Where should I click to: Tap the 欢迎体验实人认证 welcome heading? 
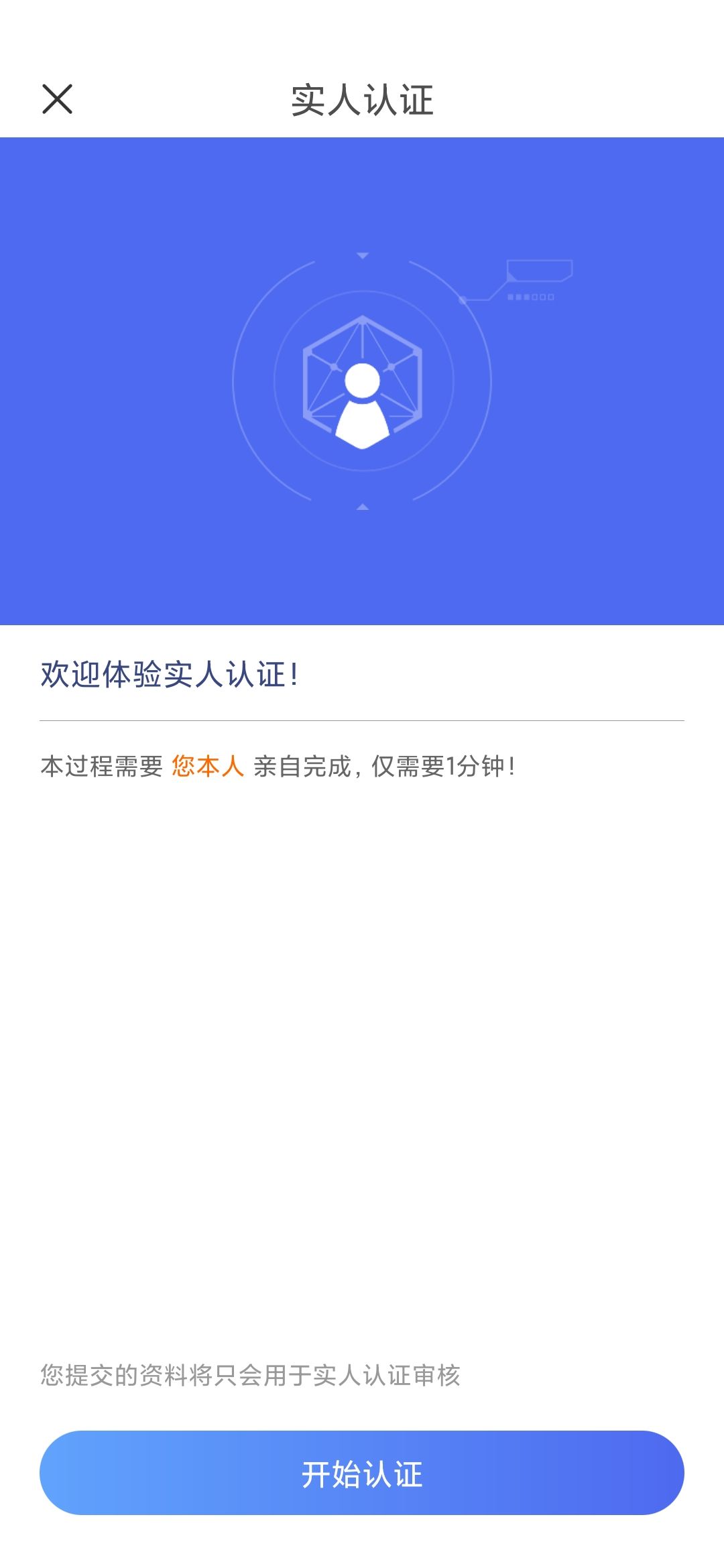tap(169, 675)
